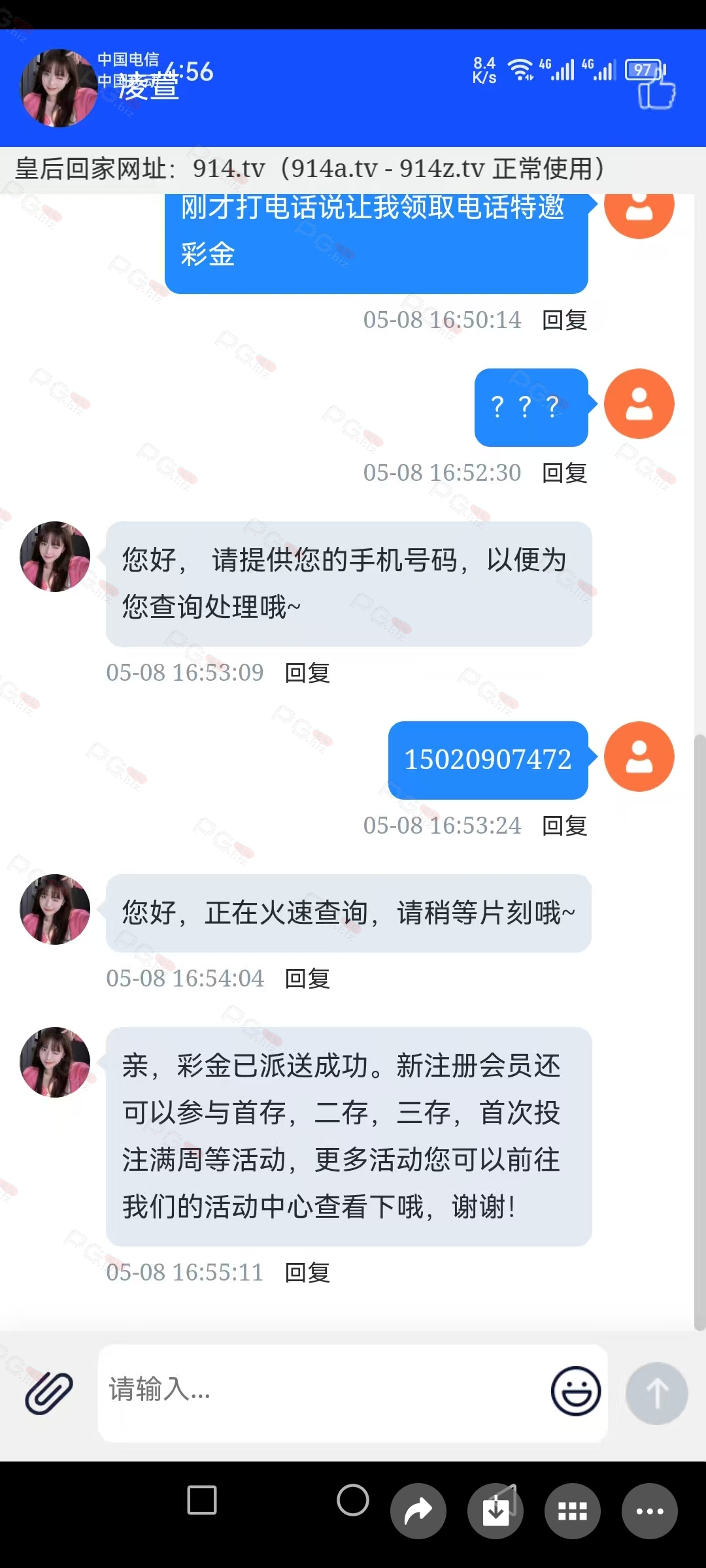Focus the 请输入 message field
The height and width of the screenshot is (1568, 706).
point(320,1389)
